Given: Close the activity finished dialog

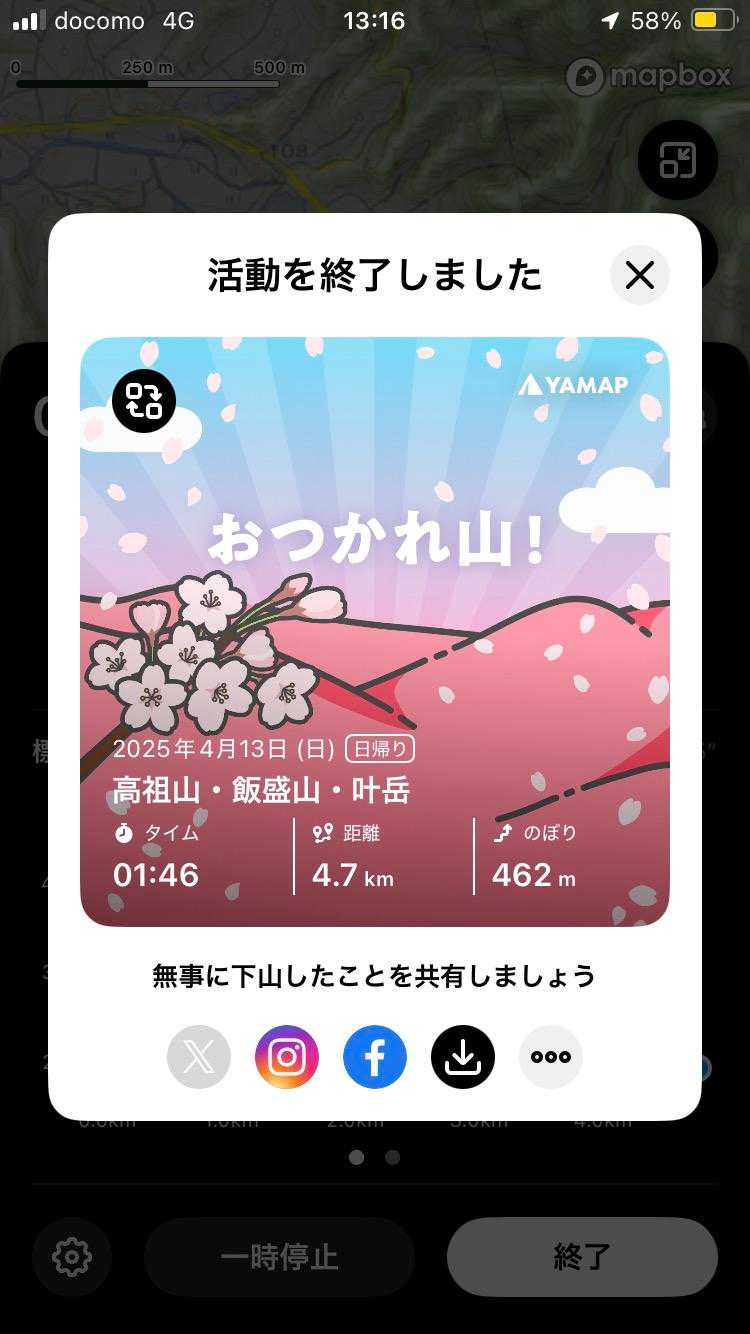Looking at the screenshot, I should [x=639, y=275].
